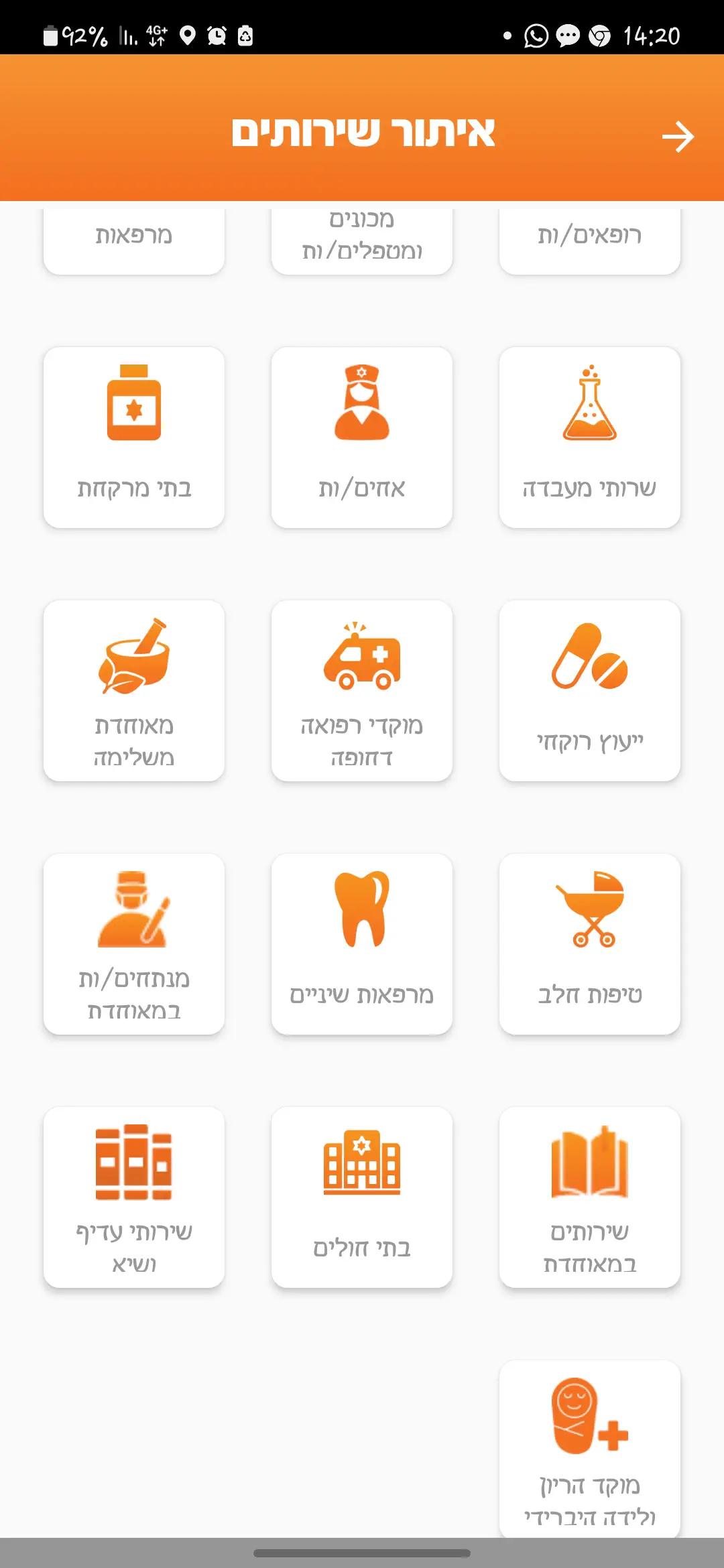724x1568 pixels.
Task: Open שרותי מעבדה (lab services)
Action: click(590, 437)
